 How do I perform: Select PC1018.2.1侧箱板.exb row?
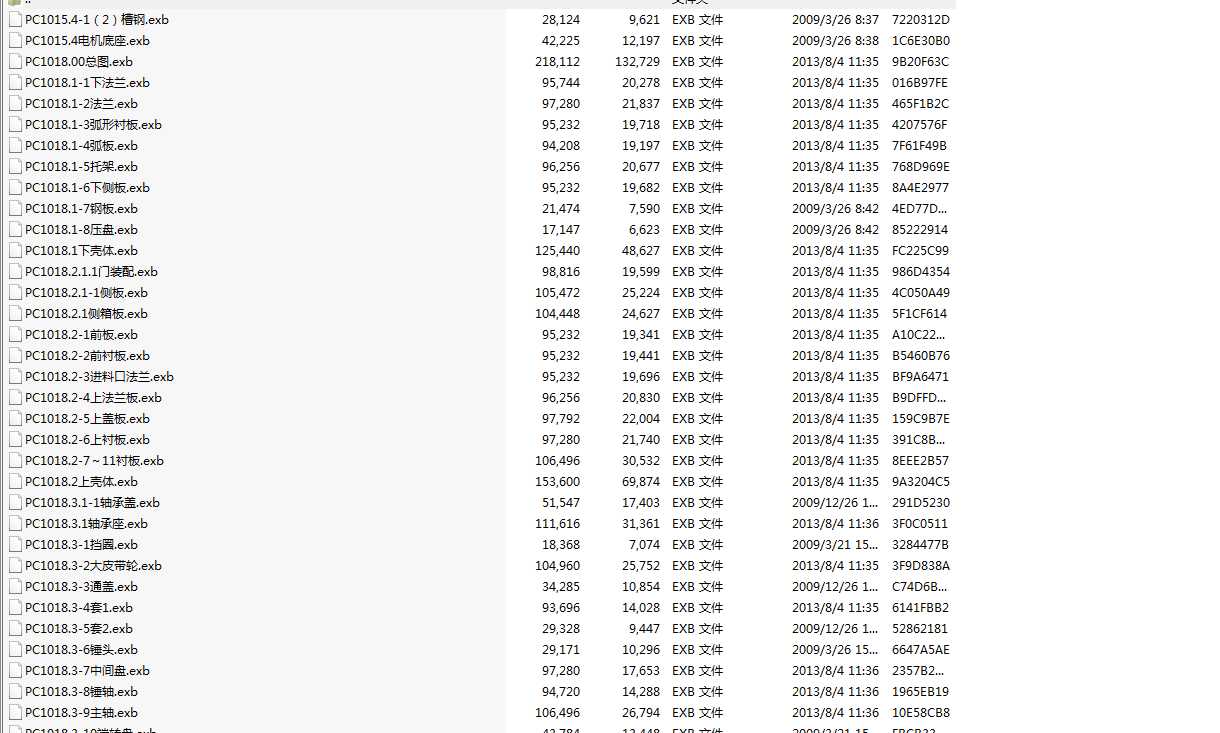point(86,314)
